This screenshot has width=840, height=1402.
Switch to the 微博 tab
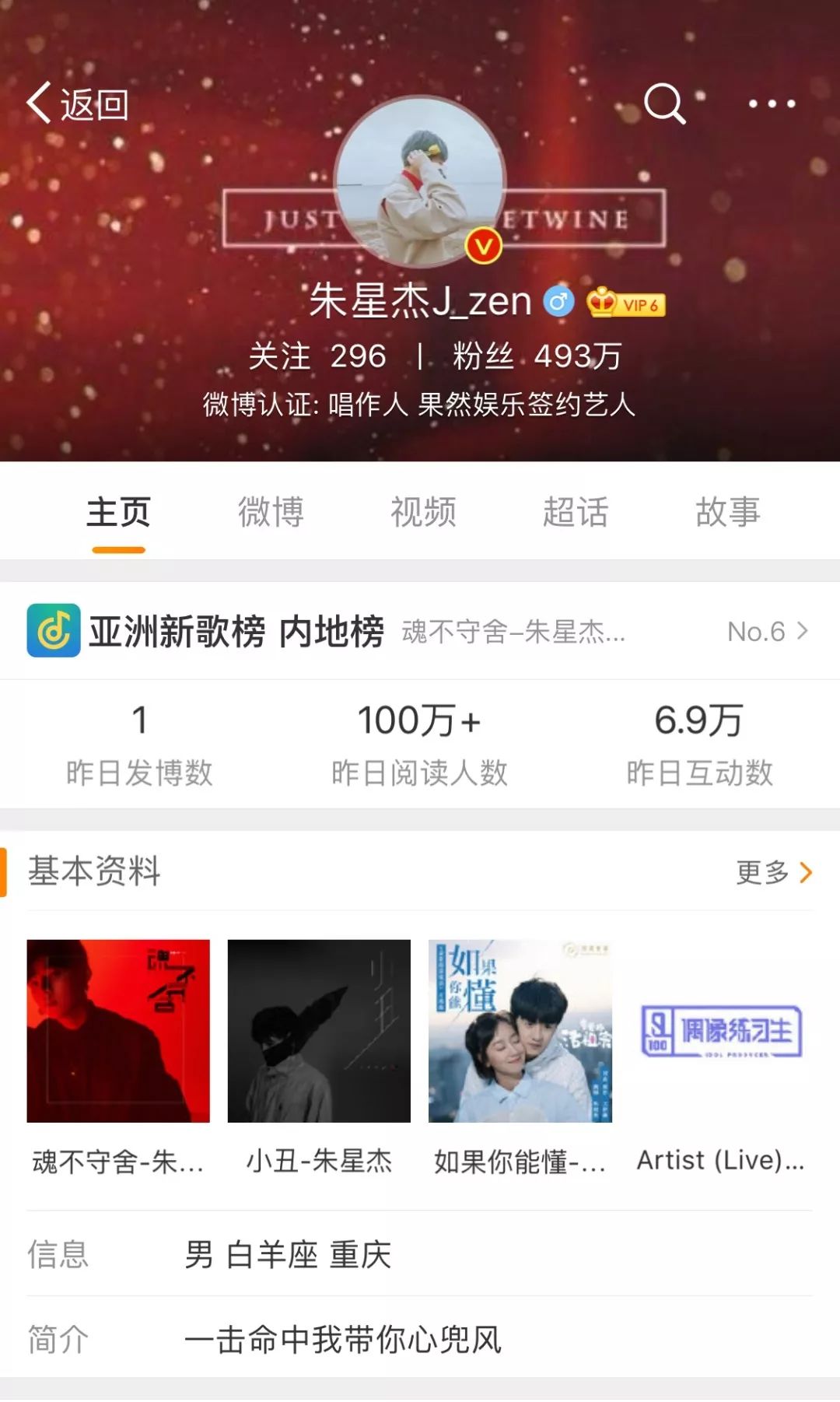(x=270, y=512)
